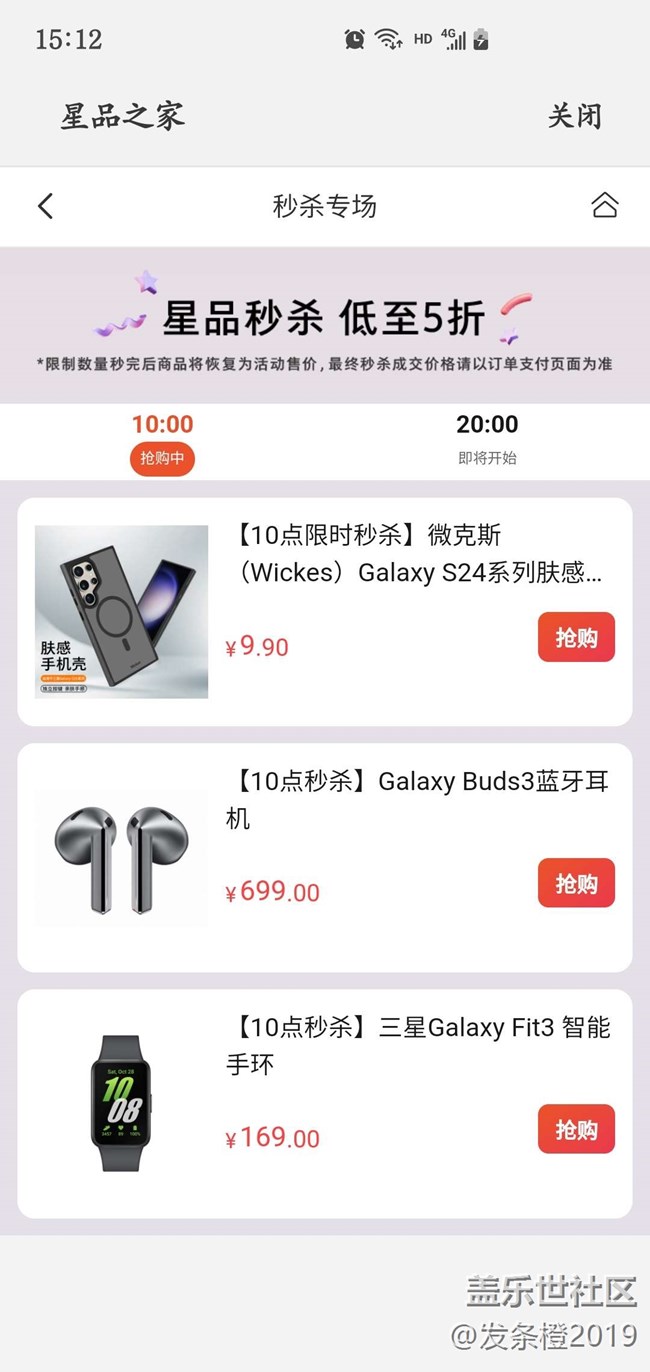Close the 星品之家 page with 关闭
This screenshot has width=650, height=1372.
coord(574,116)
